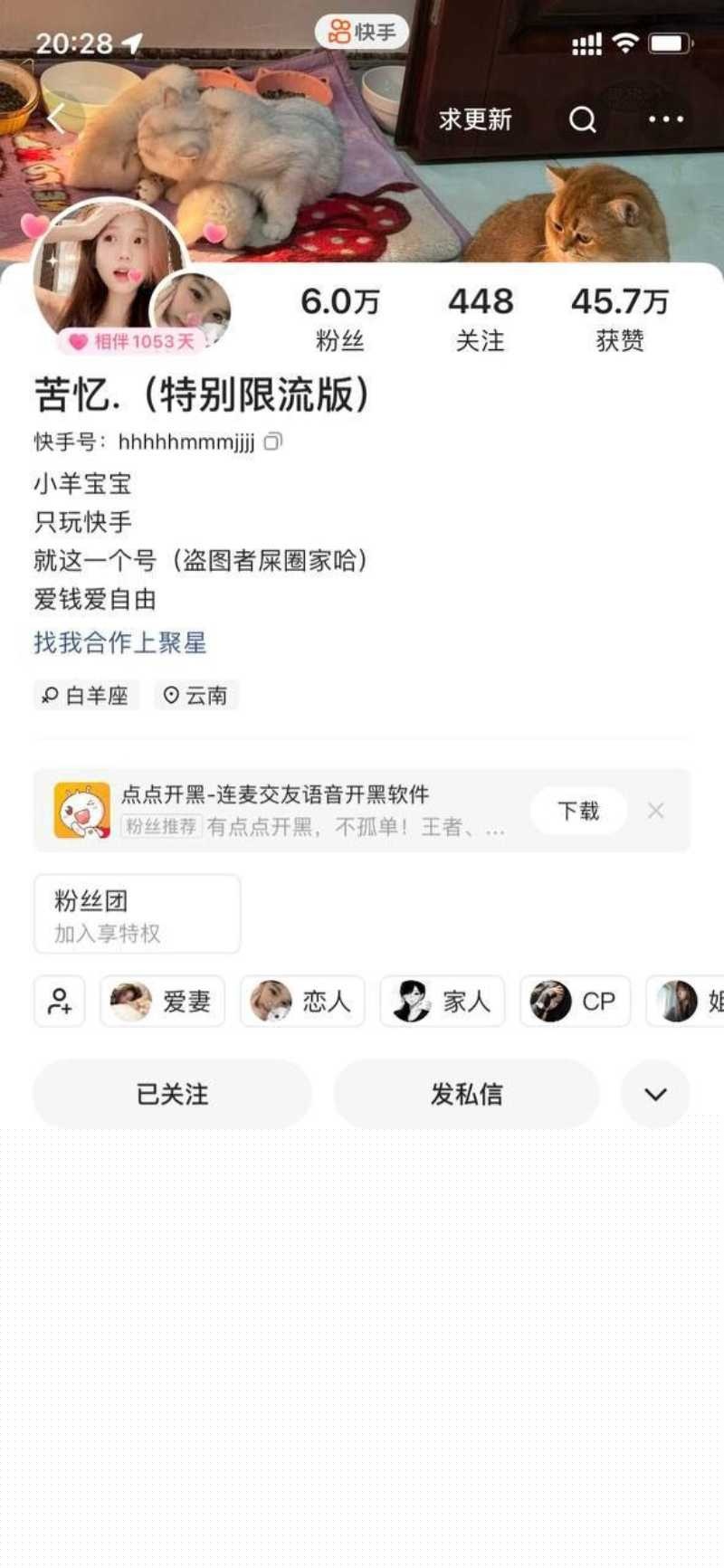Open search from the profile header
This screenshot has height=1568, width=724.
pos(583,119)
